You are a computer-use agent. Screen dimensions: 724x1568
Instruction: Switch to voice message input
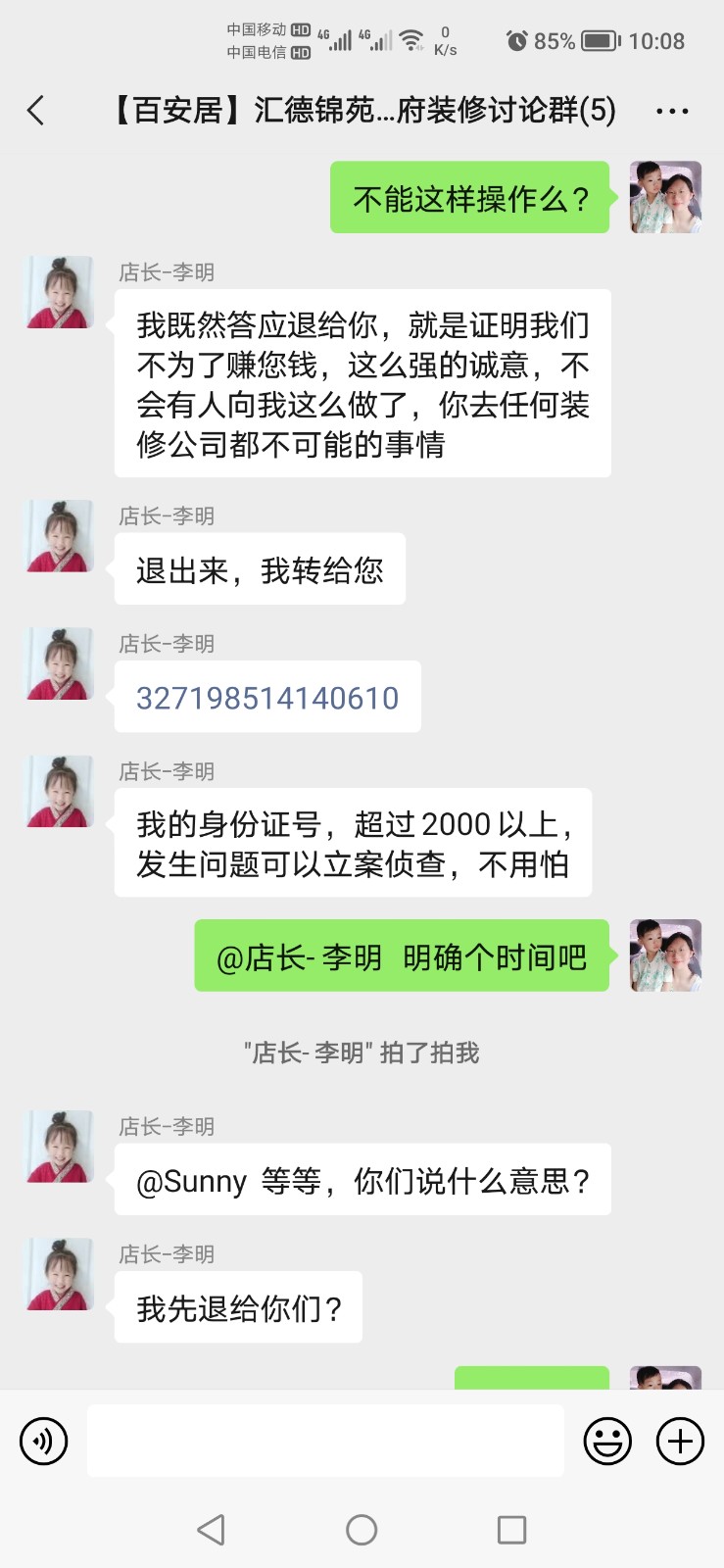pyautogui.click(x=44, y=1441)
